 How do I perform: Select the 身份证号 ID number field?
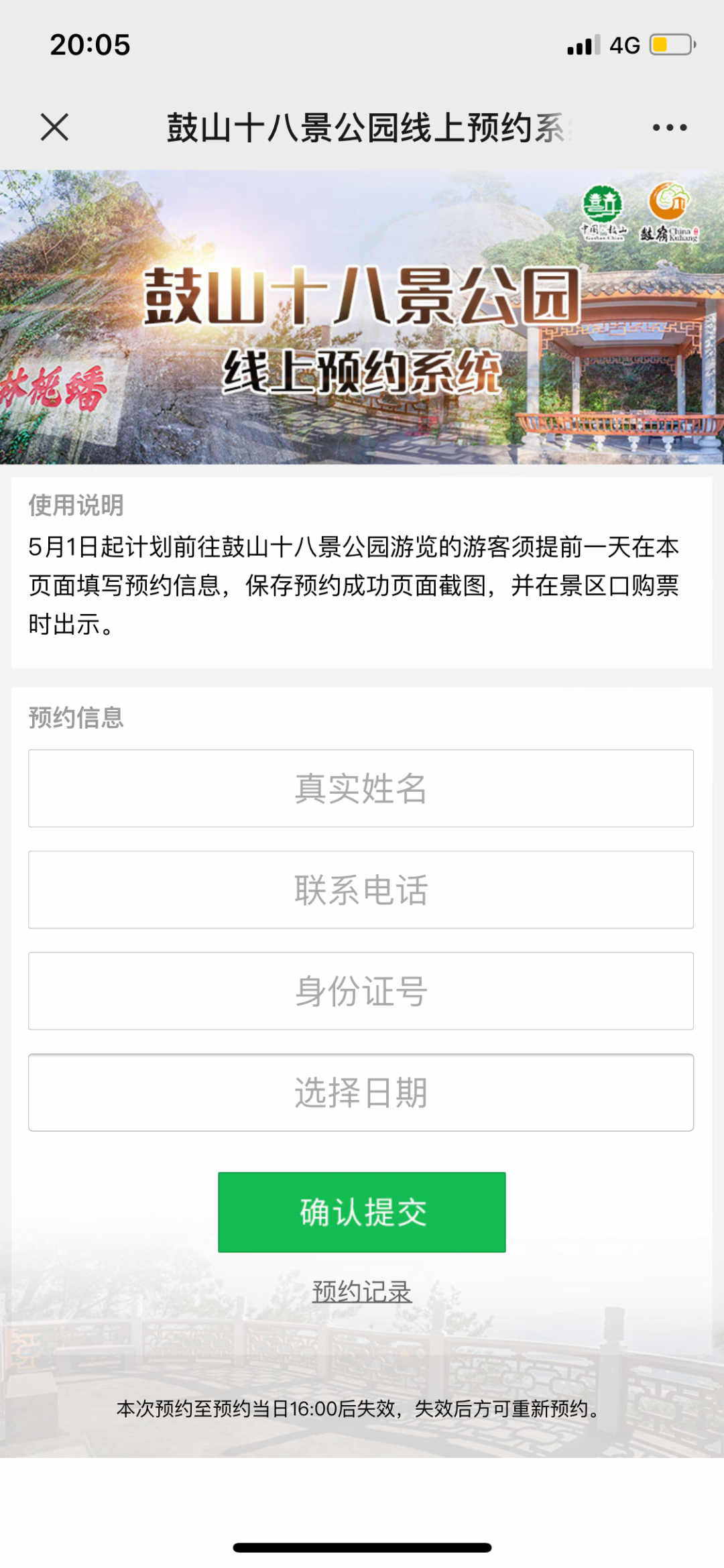(x=361, y=991)
